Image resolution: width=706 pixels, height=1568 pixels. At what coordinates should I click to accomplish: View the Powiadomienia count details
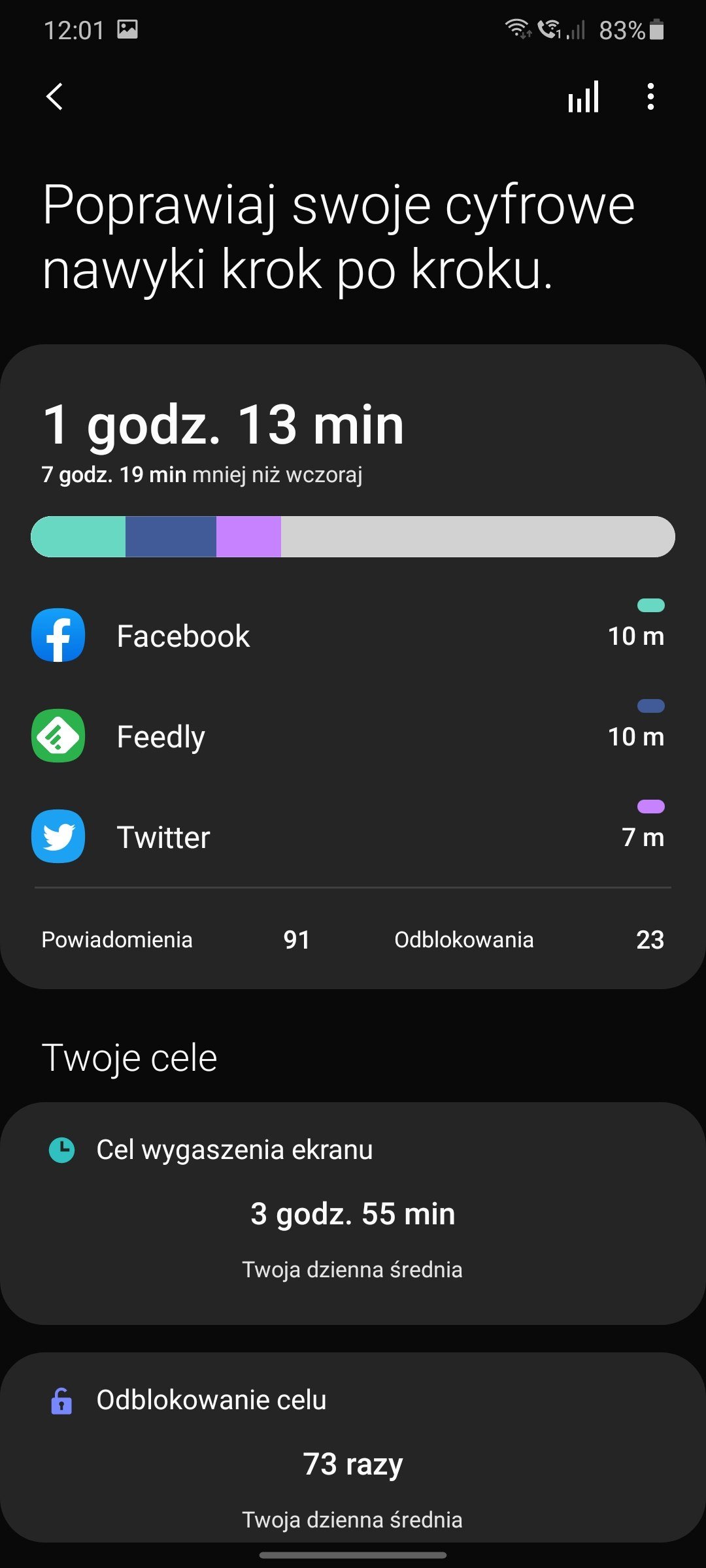pos(175,939)
